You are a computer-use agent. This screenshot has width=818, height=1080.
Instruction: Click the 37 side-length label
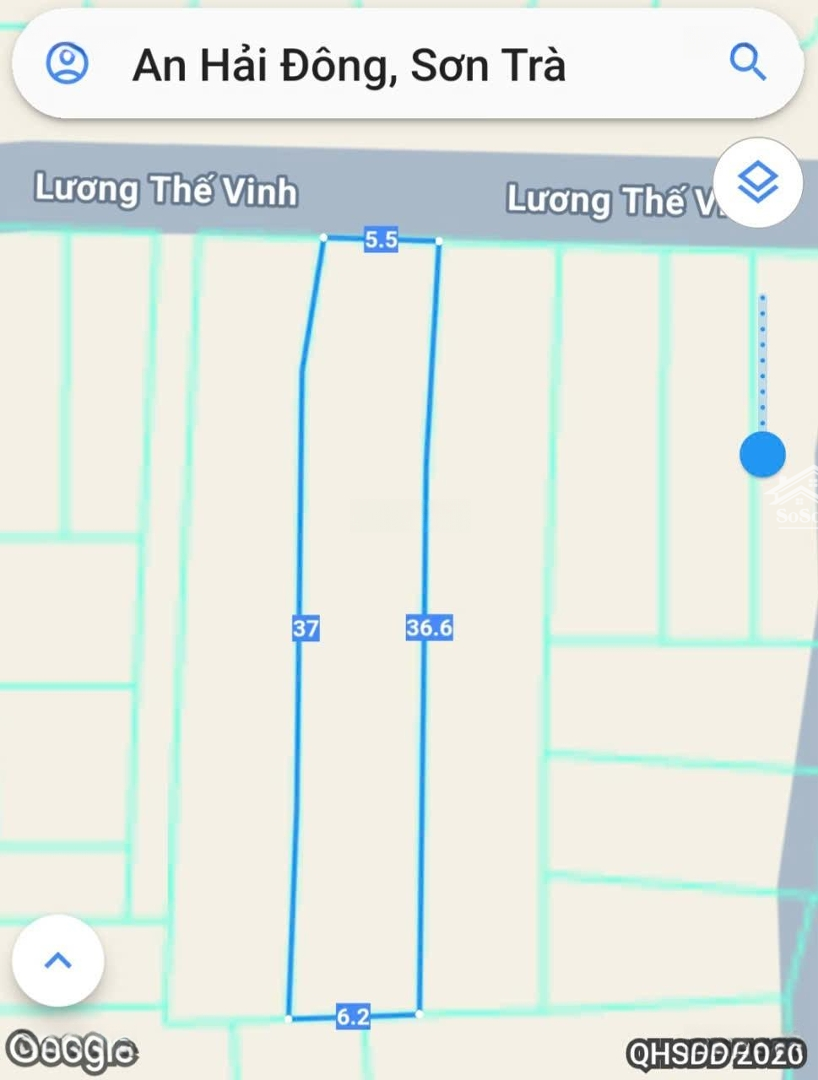[305, 629]
